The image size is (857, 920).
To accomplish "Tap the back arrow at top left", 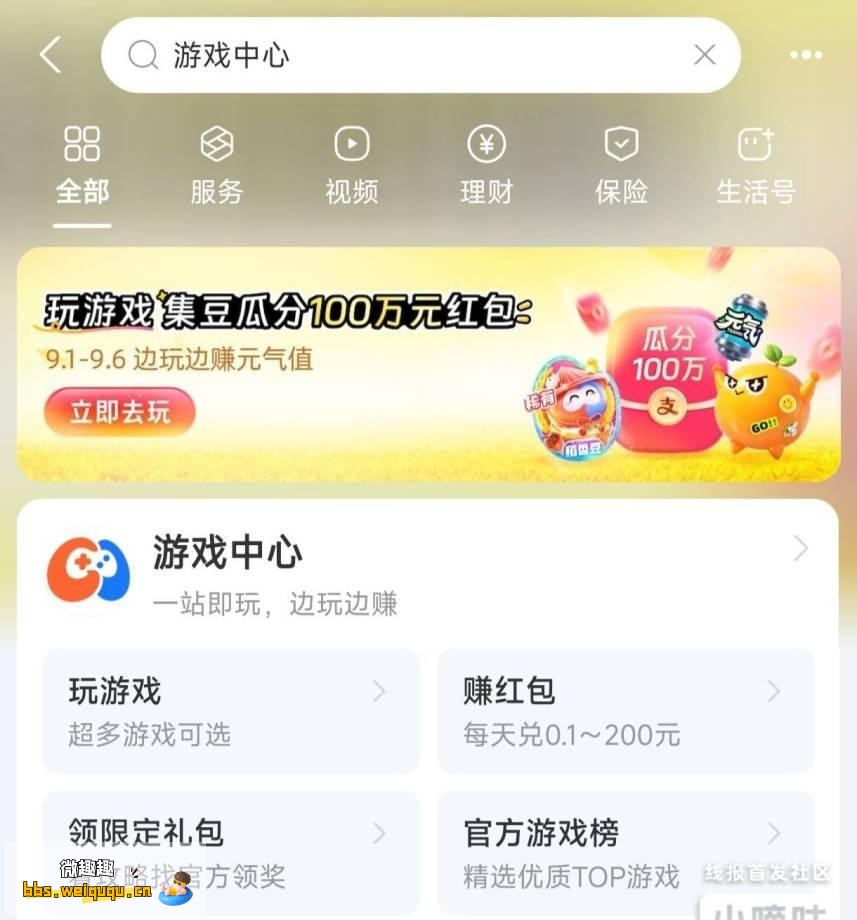I will click(50, 55).
